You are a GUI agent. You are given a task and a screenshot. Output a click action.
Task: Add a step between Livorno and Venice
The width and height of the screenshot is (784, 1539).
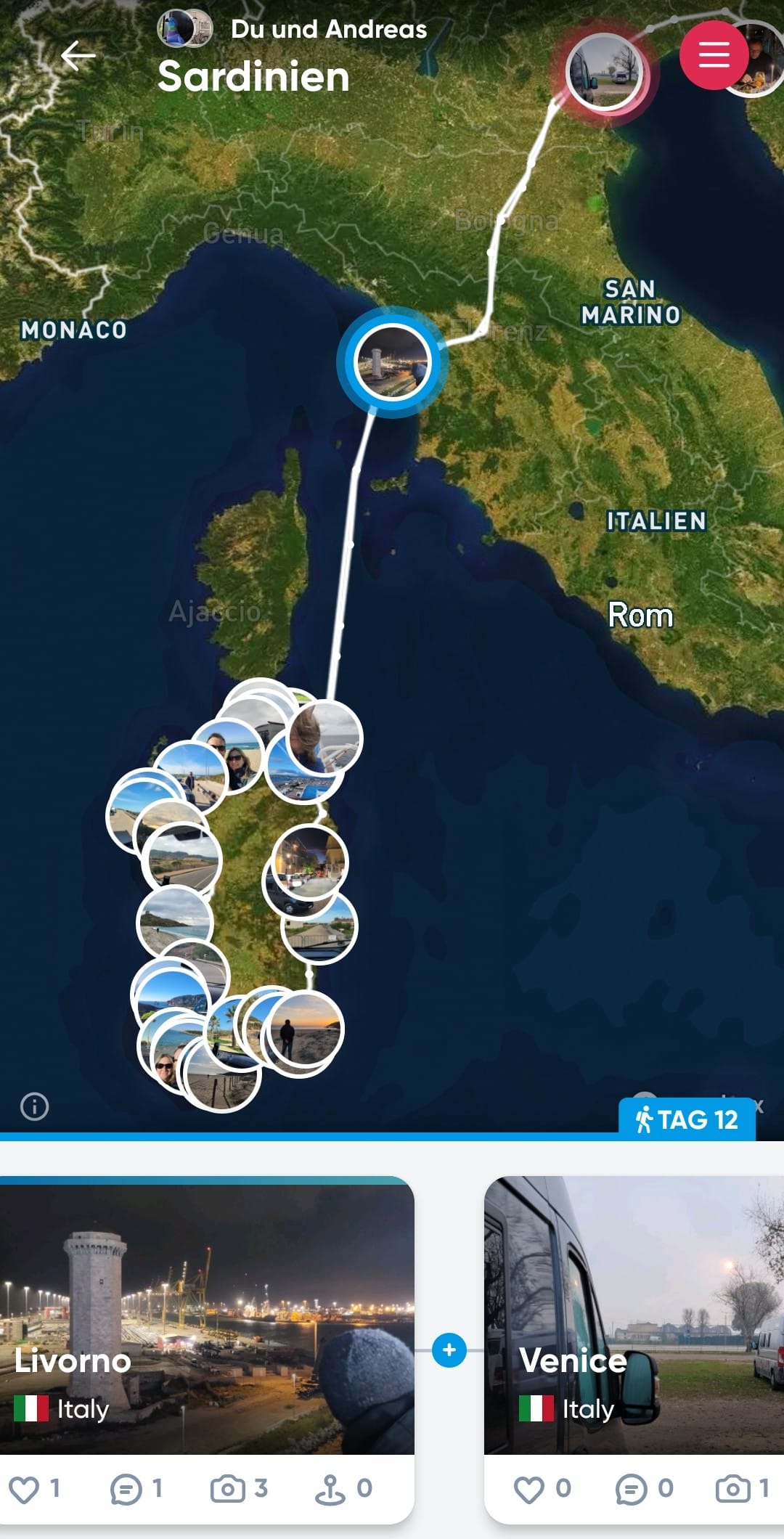click(449, 1350)
